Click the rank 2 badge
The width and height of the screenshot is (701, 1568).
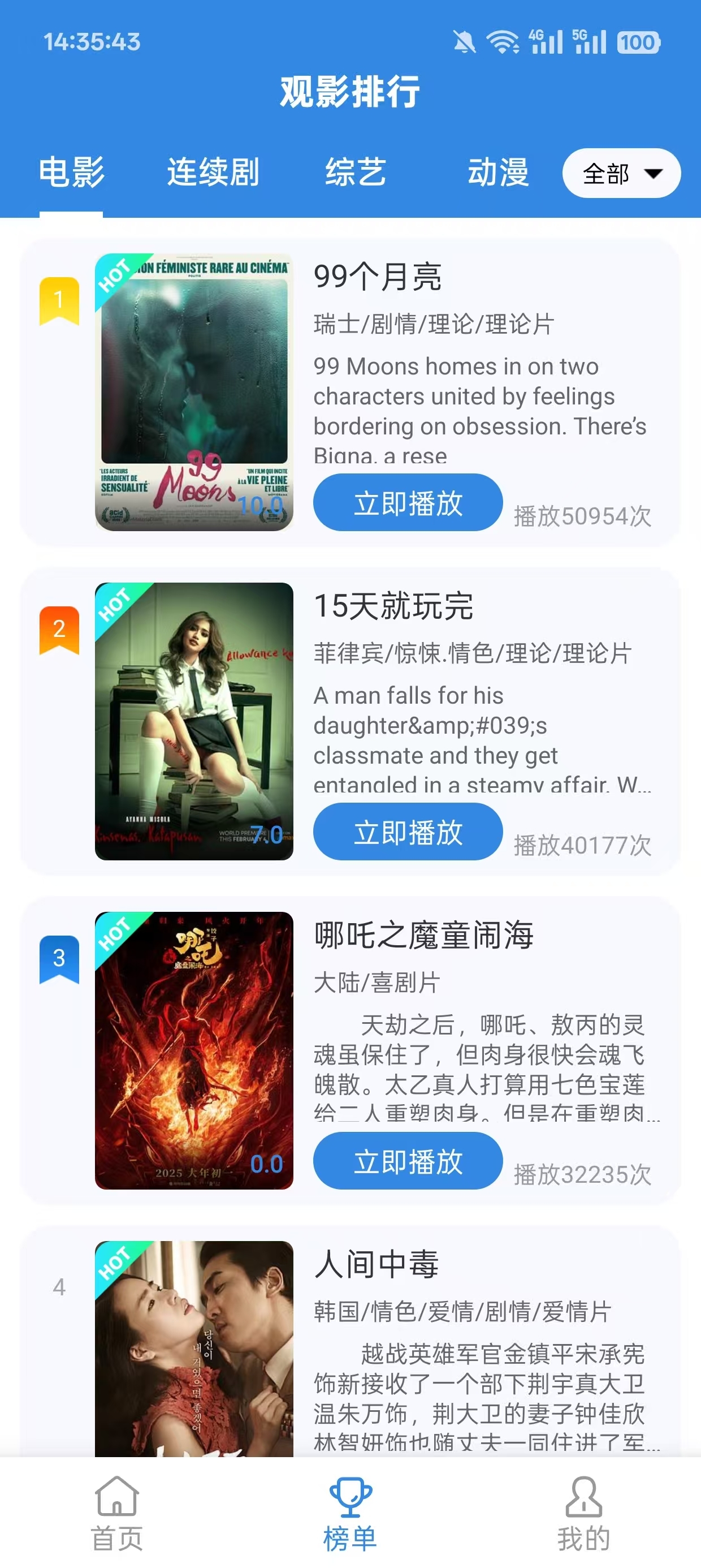point(58,631)
